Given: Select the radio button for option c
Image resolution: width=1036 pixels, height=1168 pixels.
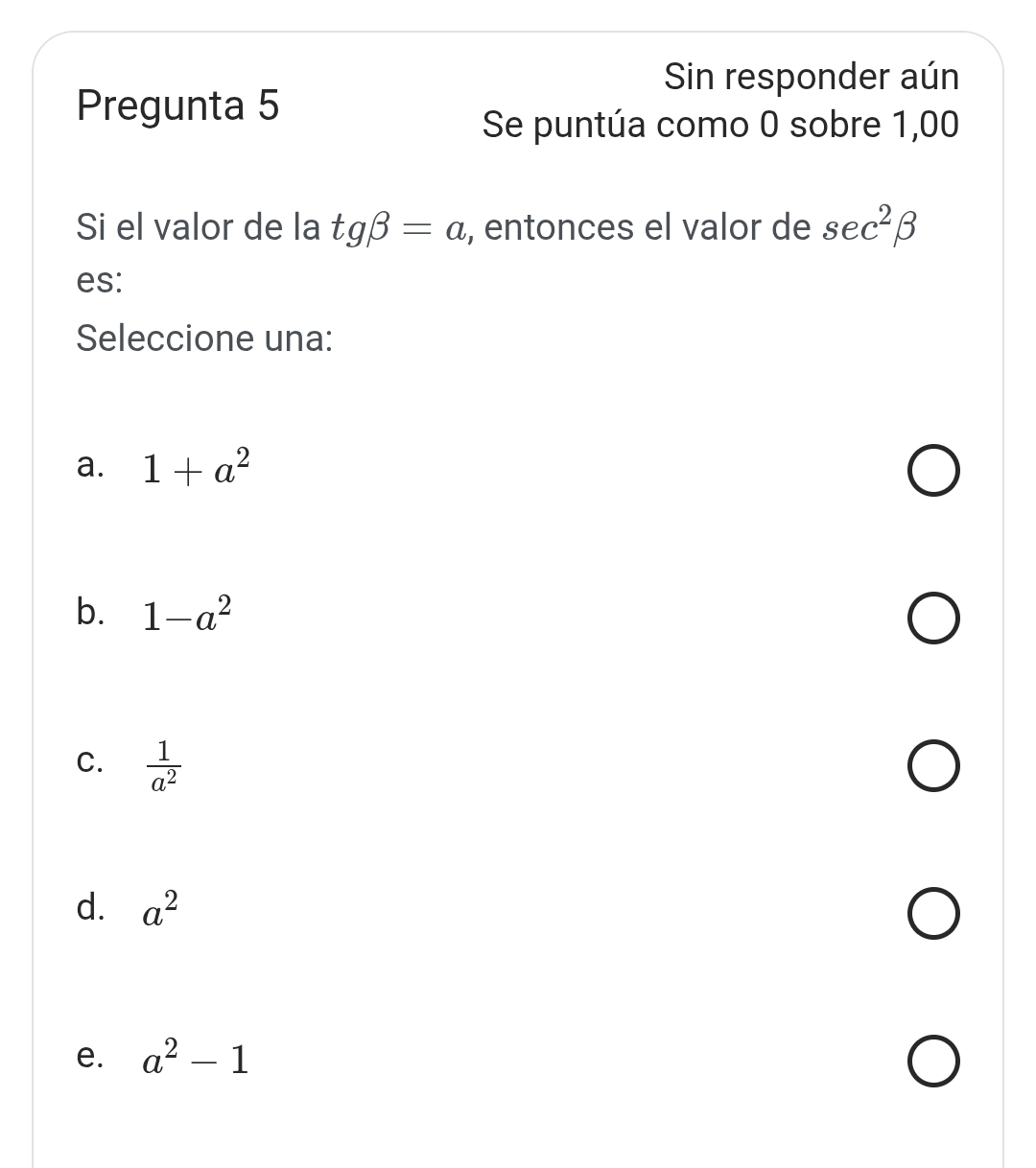Looking at the screenshot, I should click(x=932, y=765).
